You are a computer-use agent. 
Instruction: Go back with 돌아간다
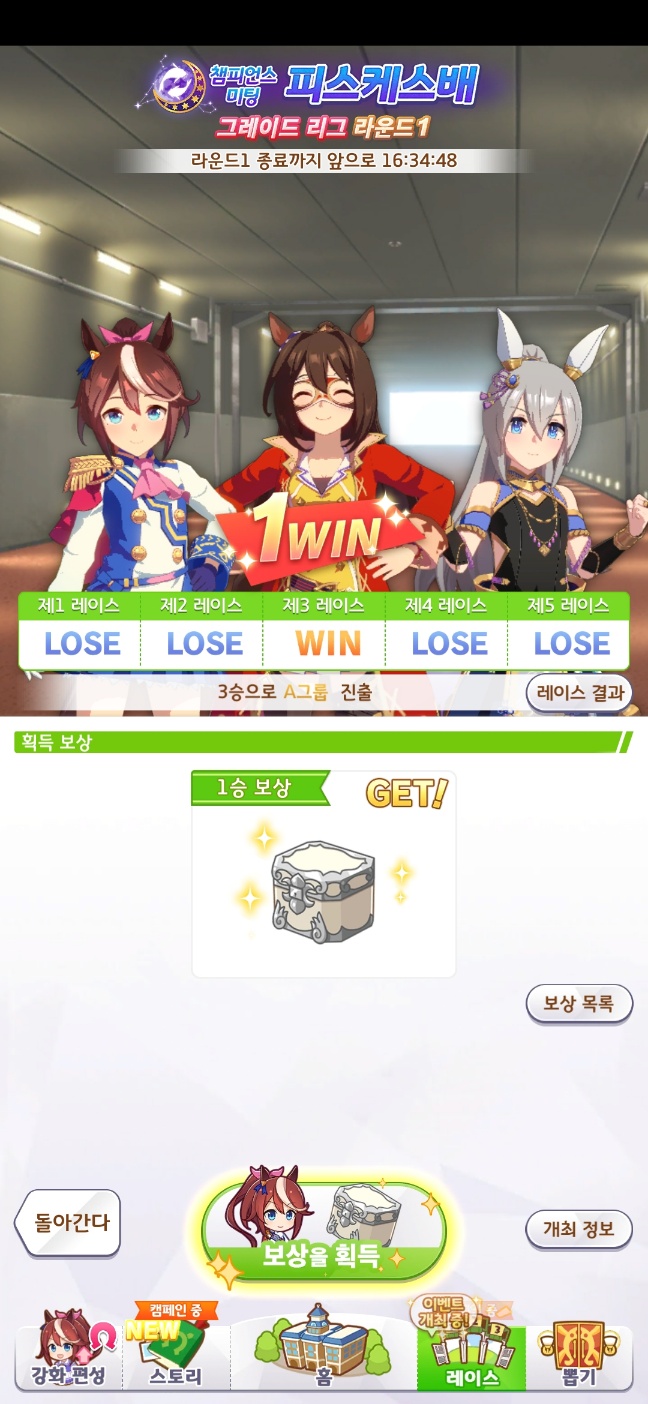[x=68, y=1222]
